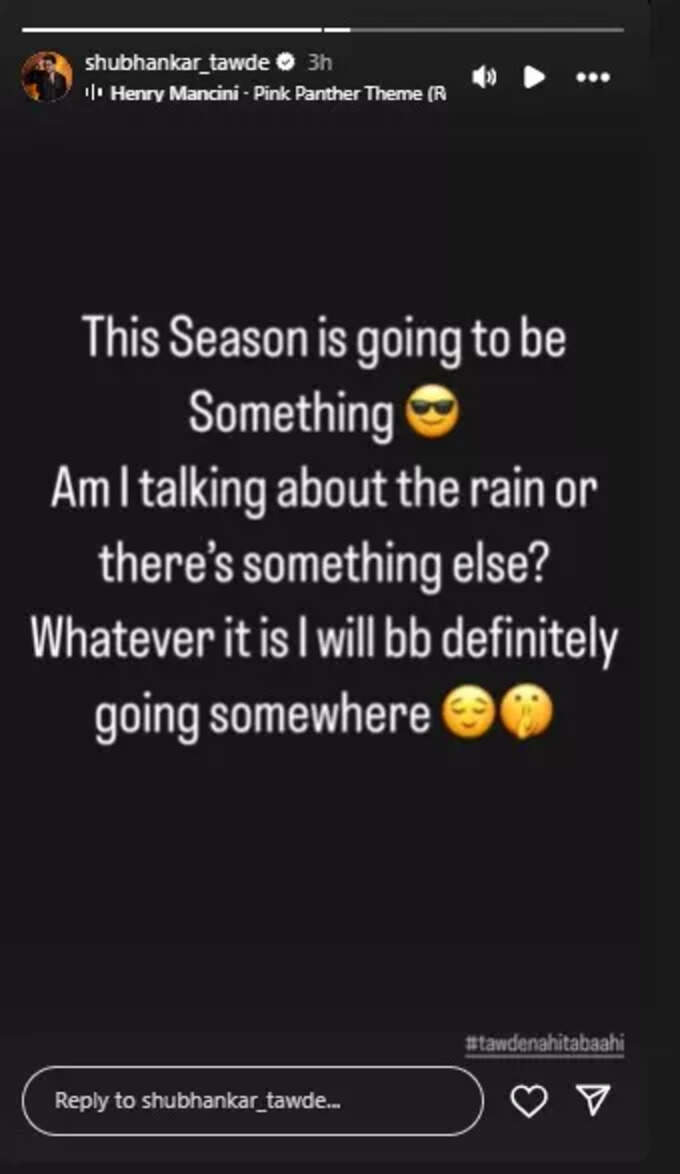Like this story with the heart
This screenshot has height=1174, width=680.
coord(529,1101)
